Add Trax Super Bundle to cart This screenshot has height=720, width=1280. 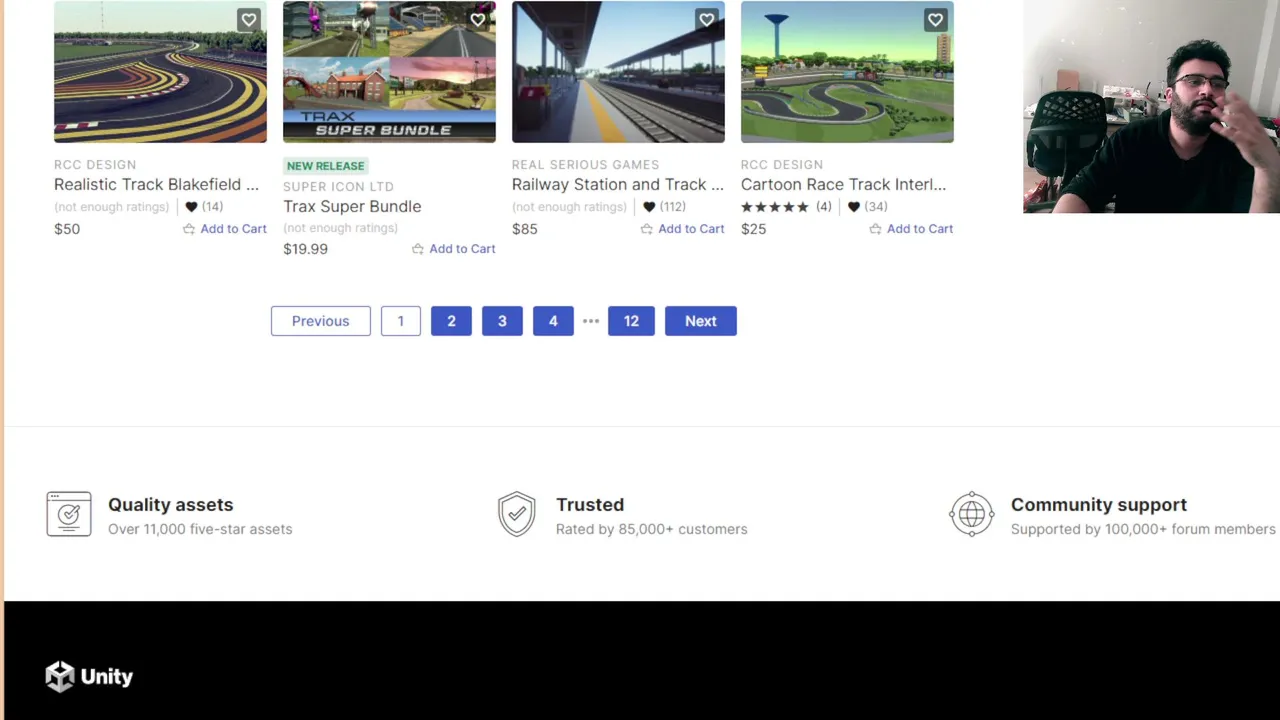(x=454, y=249)
